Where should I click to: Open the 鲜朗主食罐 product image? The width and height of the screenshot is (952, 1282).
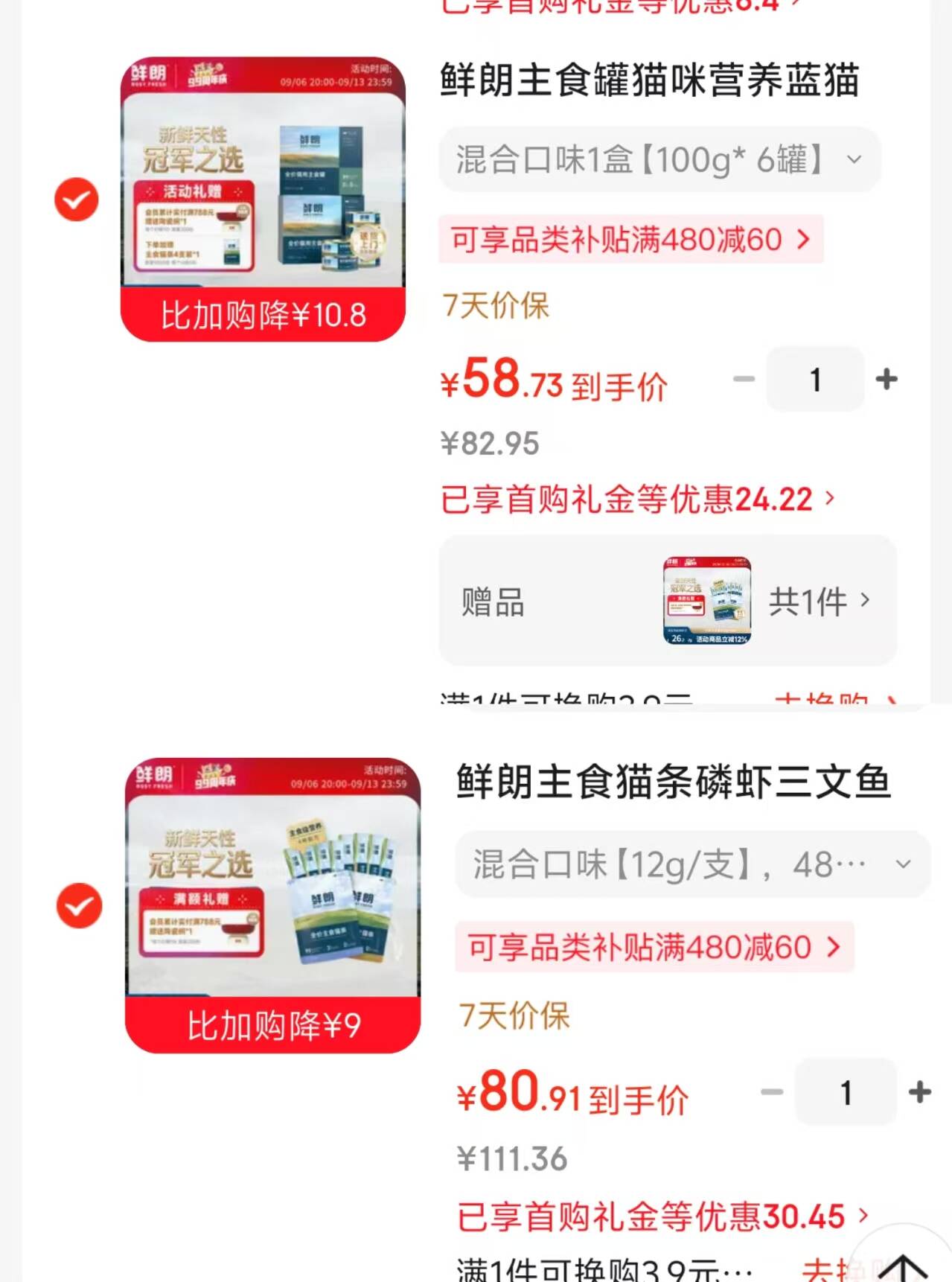263,199
